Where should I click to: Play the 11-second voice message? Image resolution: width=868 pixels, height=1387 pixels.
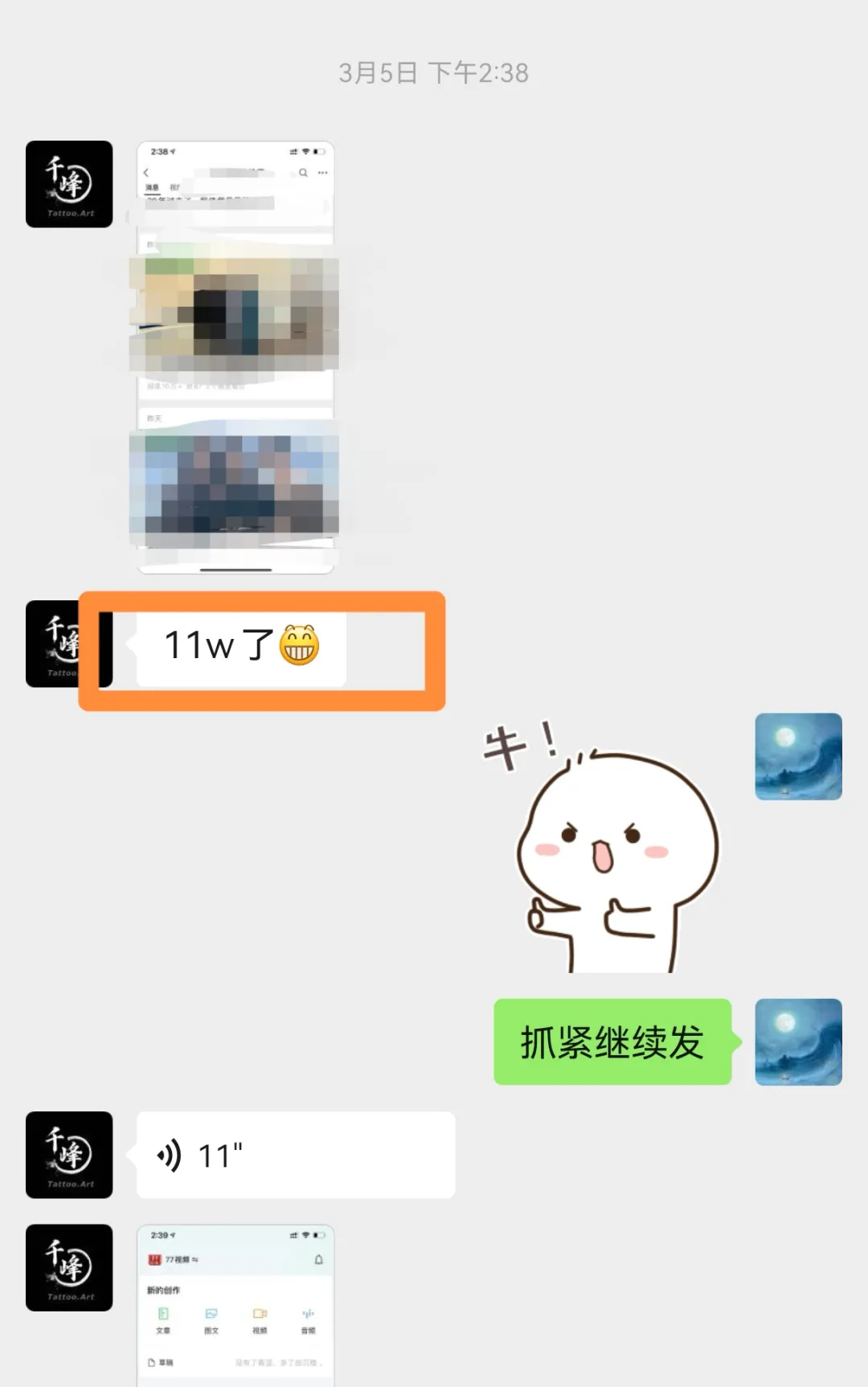[296, 1155]
